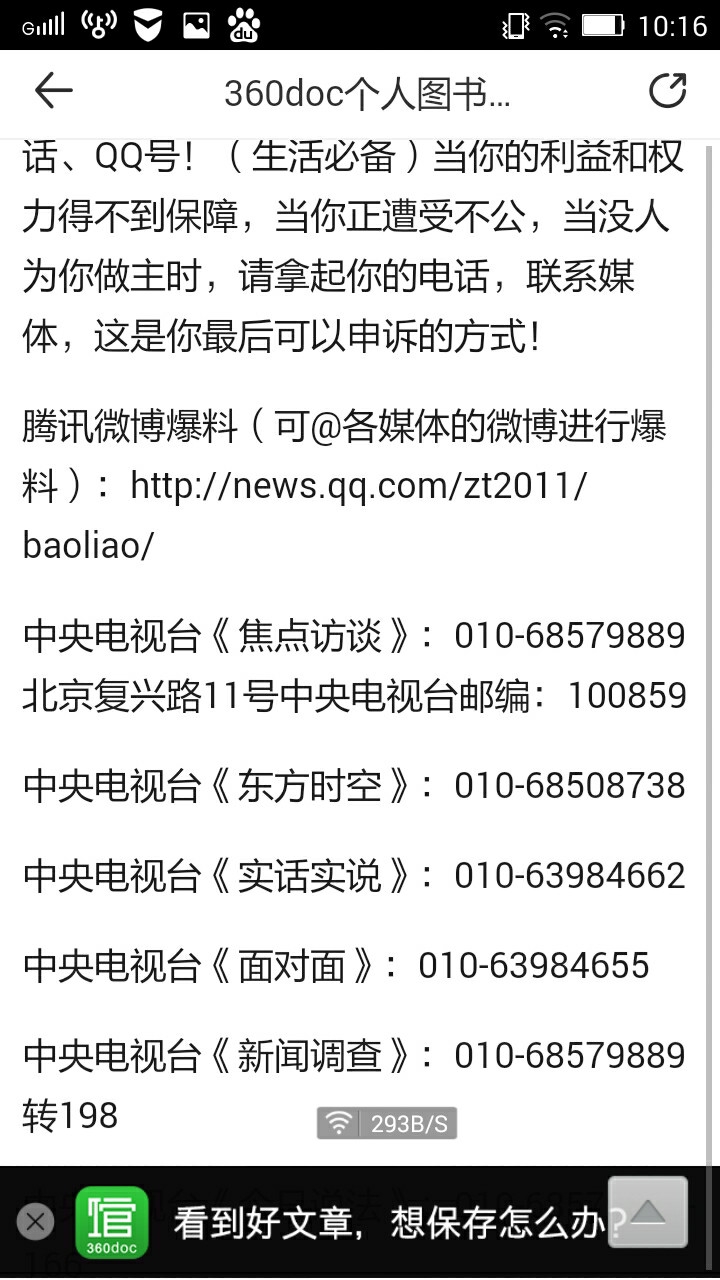Tap the 看到好文章想保存怎么办 banner text
720x1280 pixels.
[x=390, y=1220]
